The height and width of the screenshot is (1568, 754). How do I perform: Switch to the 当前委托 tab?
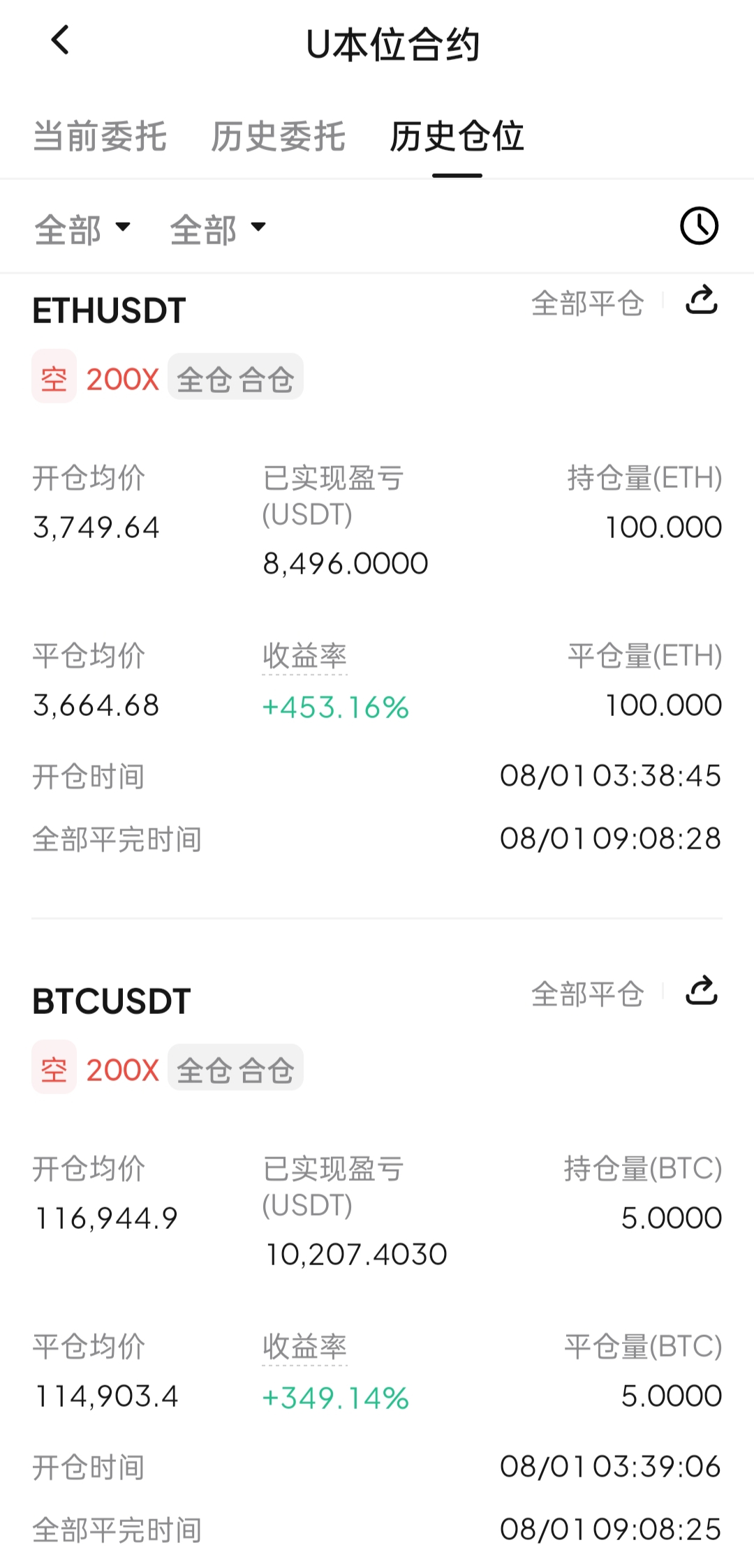coord(100,136)
